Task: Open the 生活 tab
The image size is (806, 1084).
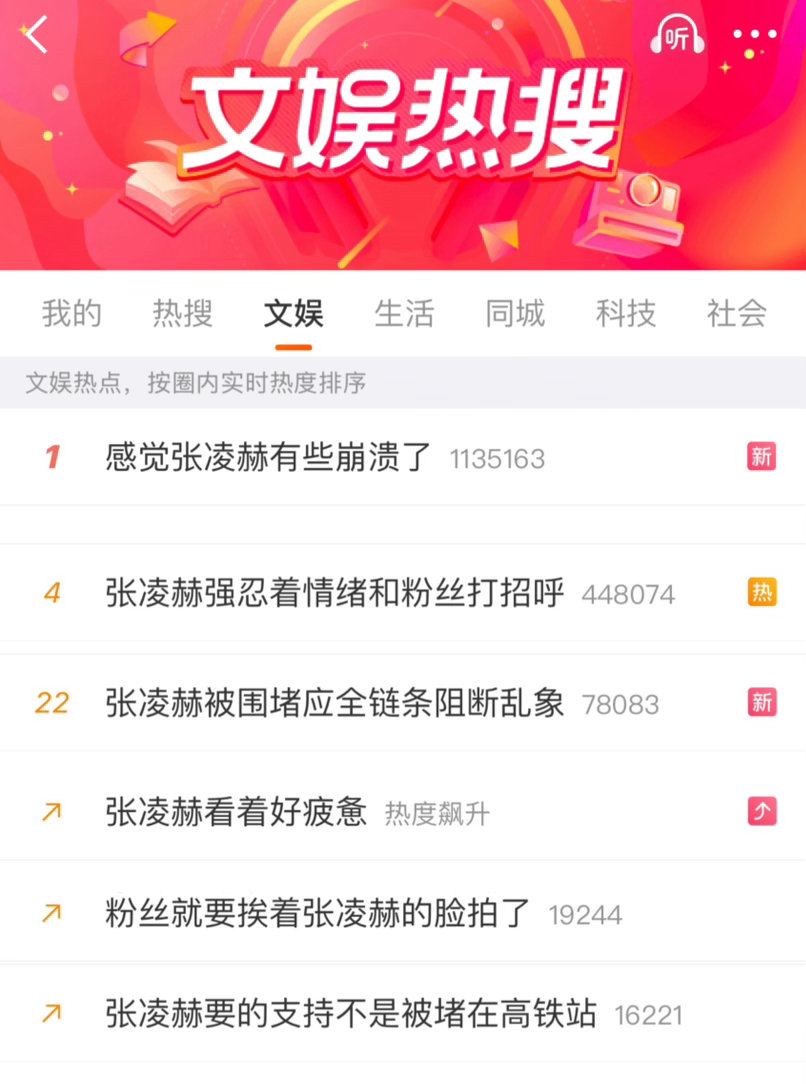Action: (x=405, y=314)
